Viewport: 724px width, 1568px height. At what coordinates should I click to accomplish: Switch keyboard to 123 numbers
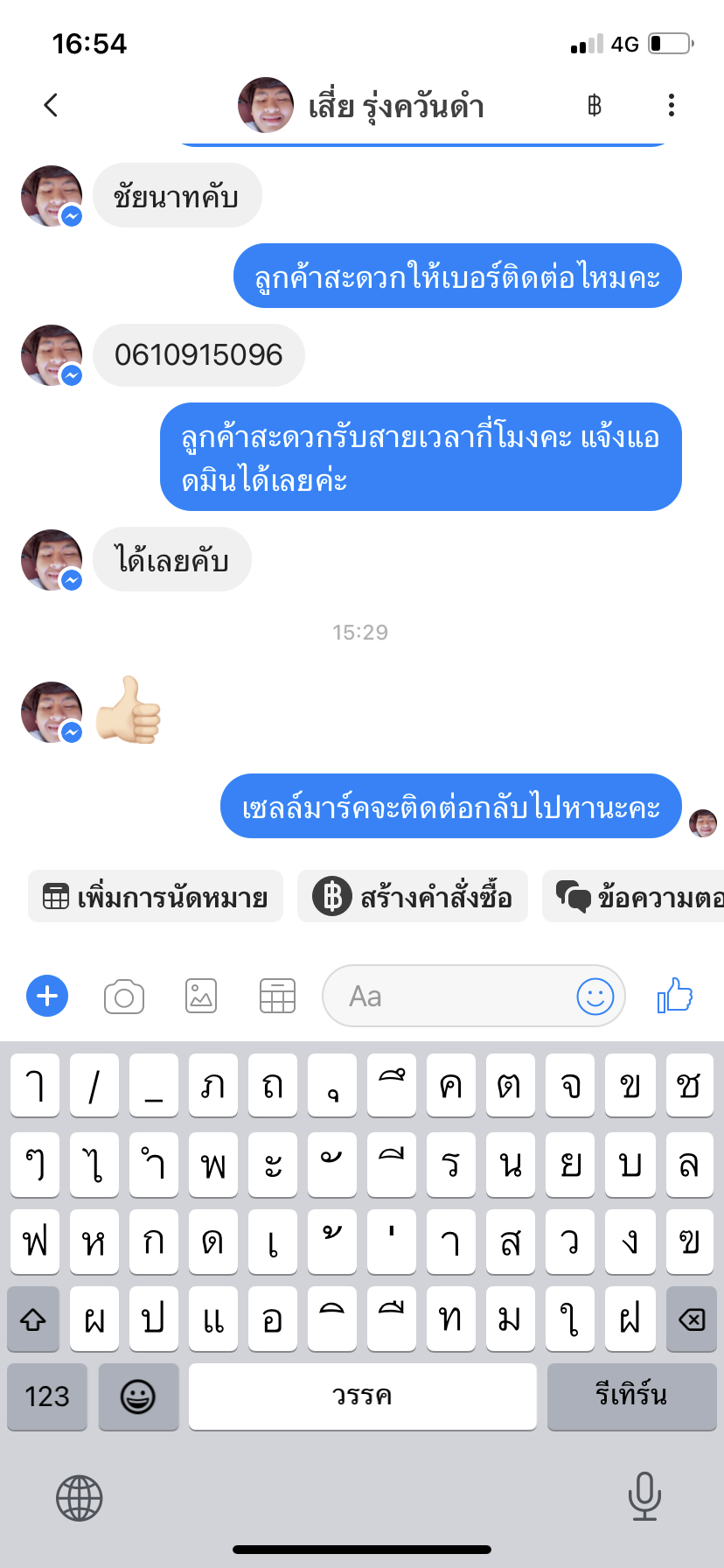click(47, 1396)
